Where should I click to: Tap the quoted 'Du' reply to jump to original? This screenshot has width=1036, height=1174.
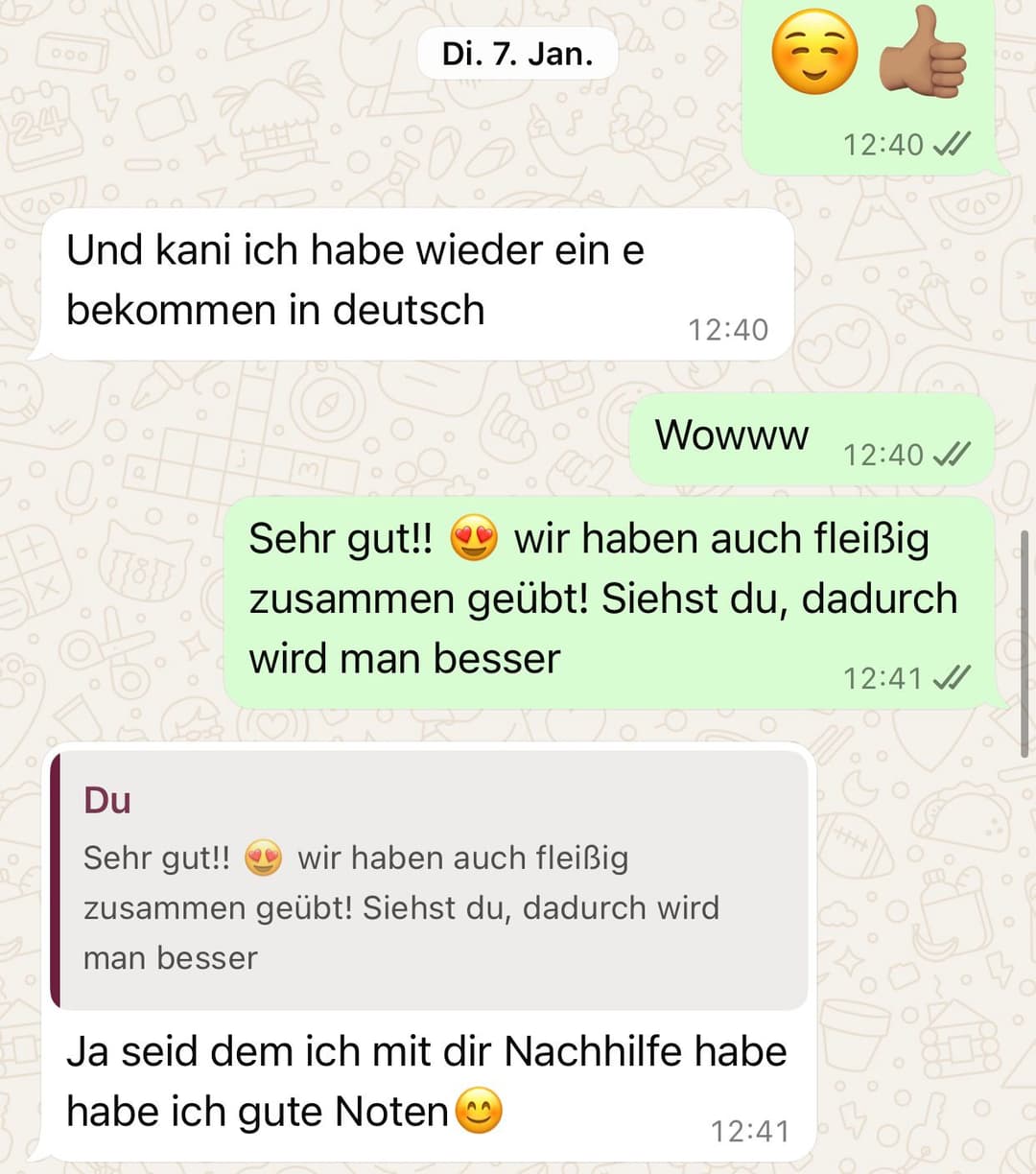(429, 880)
